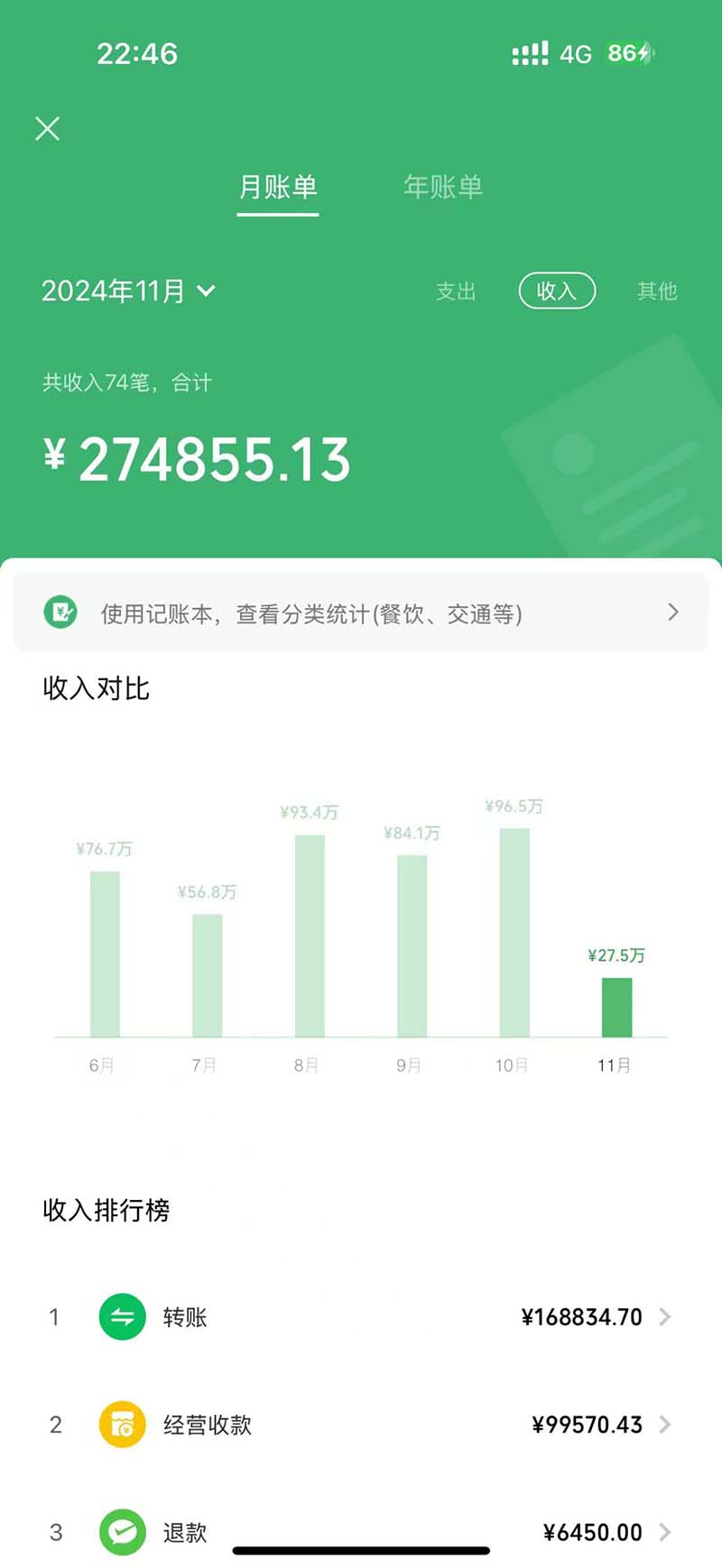Viewport: 722px width, 1568px height.
Task: Select the green November bar in the chart
Action: 616,1006
